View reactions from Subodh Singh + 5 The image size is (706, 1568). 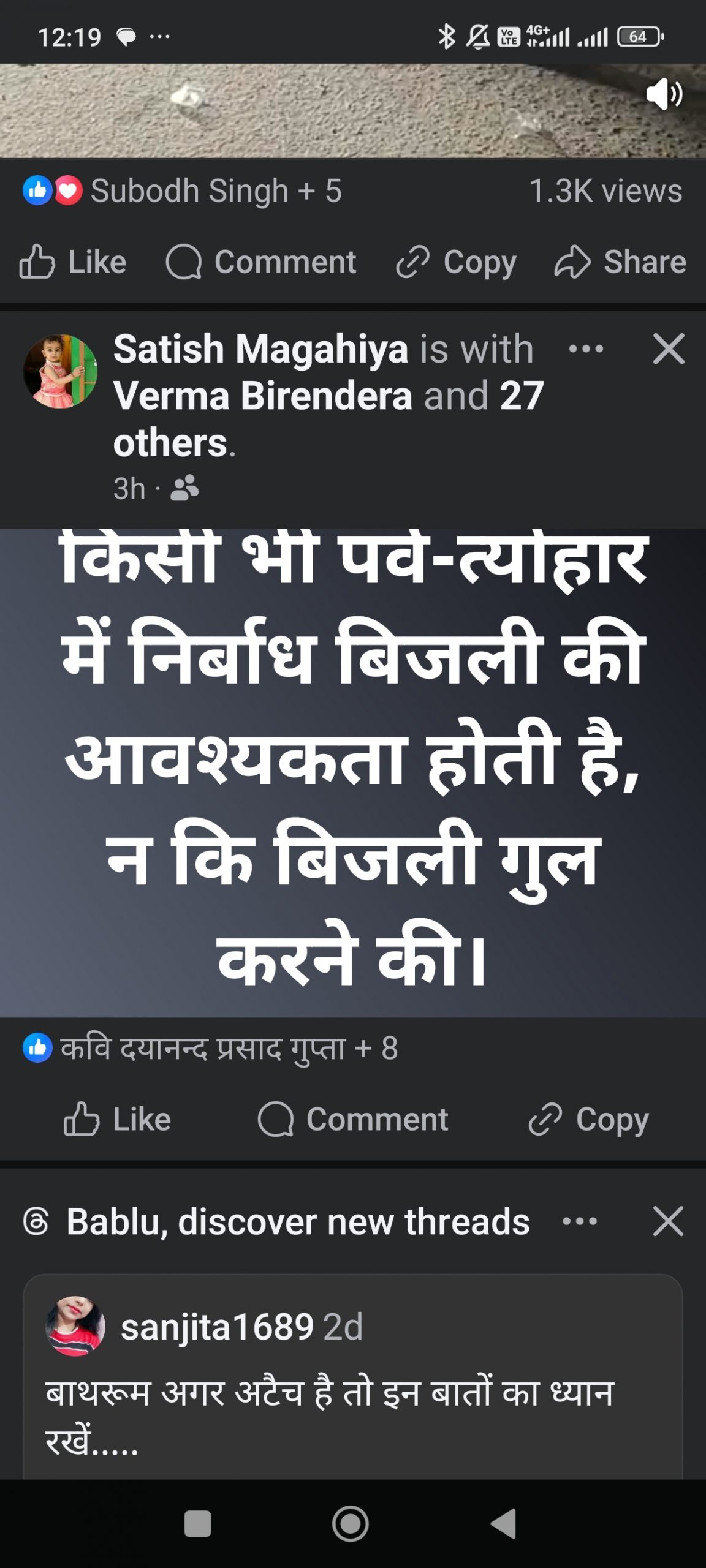coord(183,191)
